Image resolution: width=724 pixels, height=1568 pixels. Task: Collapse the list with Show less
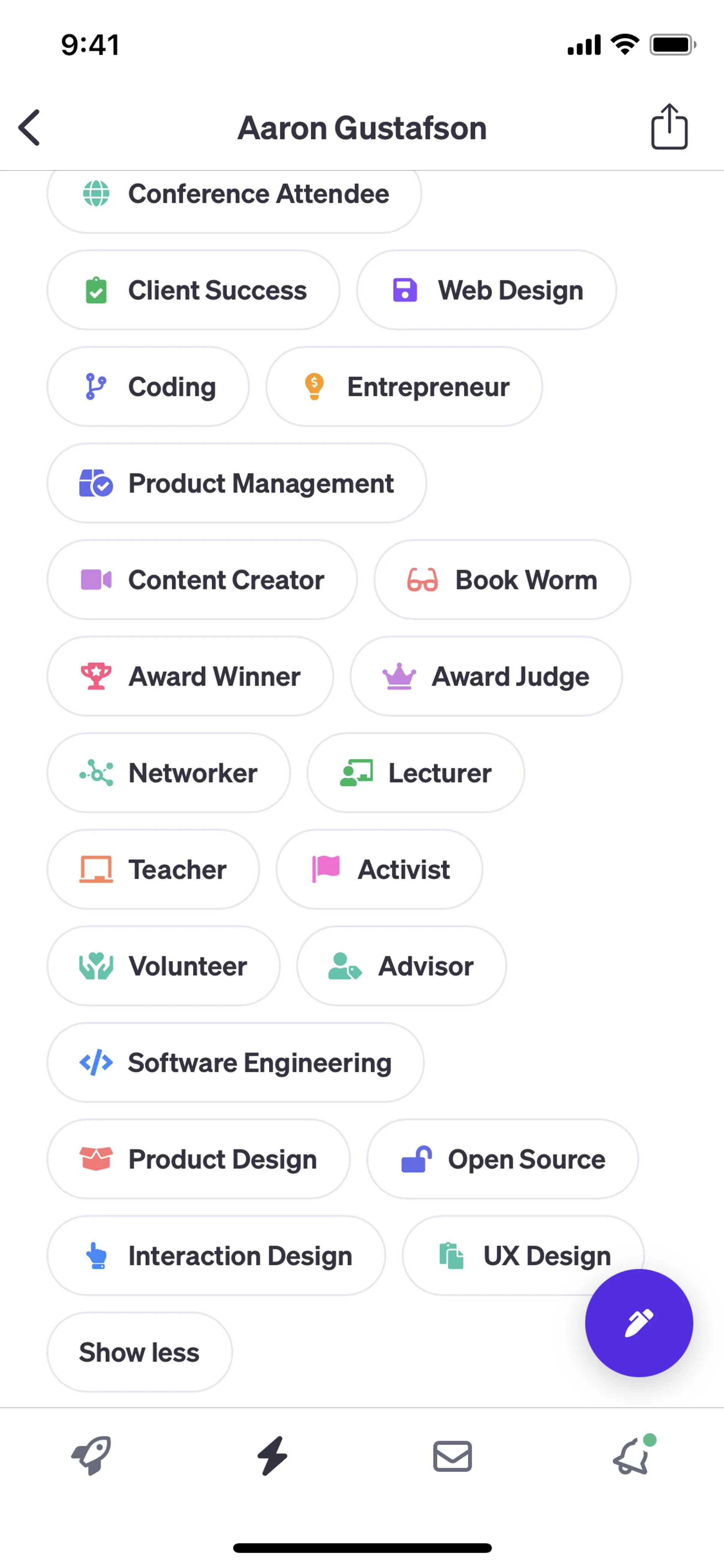click(x=140, y=1352)
